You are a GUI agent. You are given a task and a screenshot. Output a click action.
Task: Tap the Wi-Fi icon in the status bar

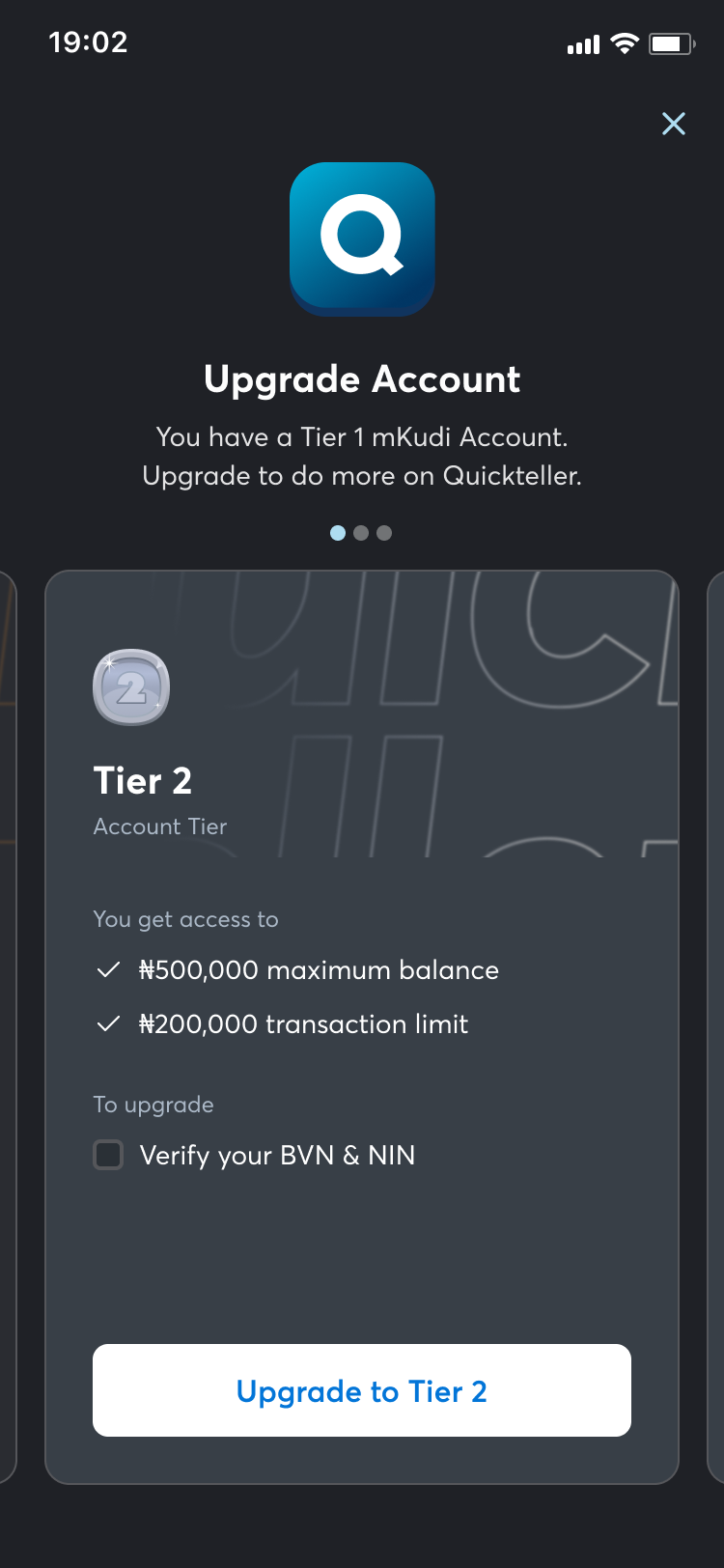[x=623, y=42]
